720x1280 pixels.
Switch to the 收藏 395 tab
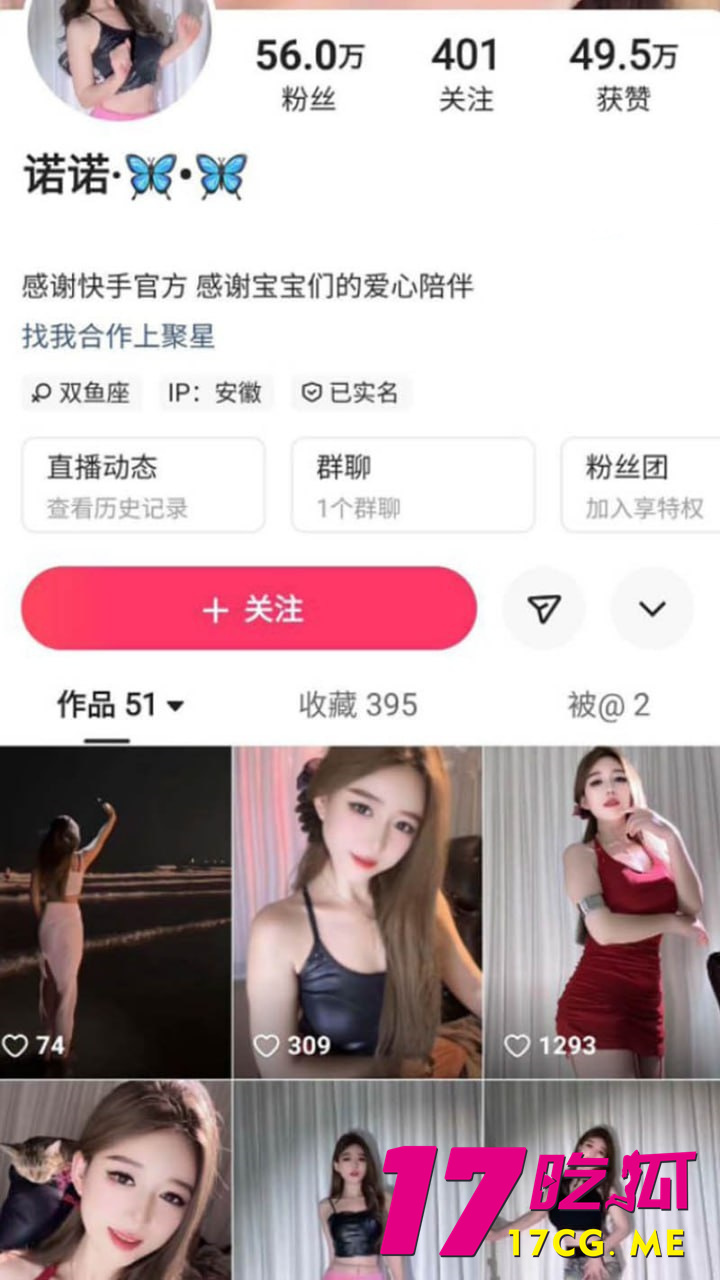coord(358,705)
